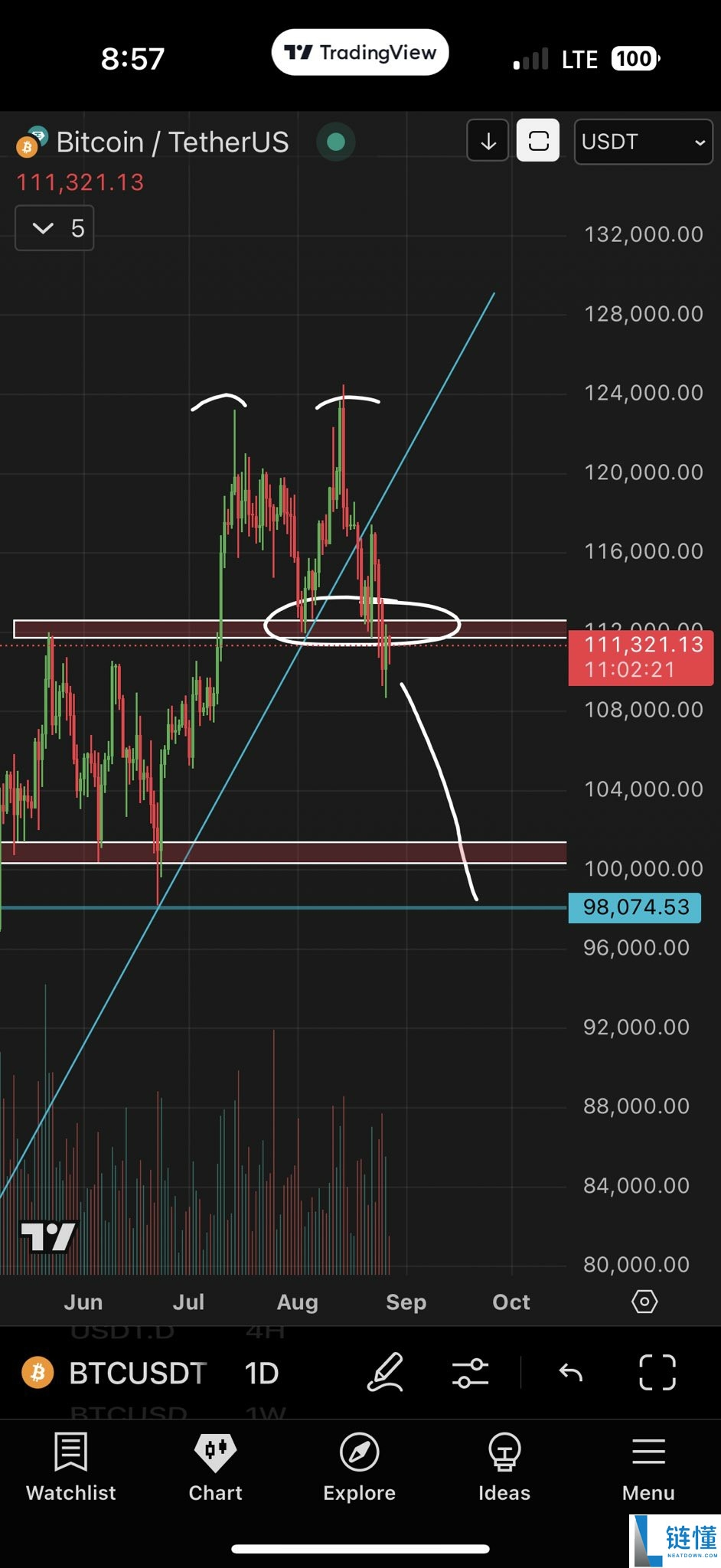Tap the down arrow button beside USDT
Screen dimensions: 721x1568
(488, 141)
